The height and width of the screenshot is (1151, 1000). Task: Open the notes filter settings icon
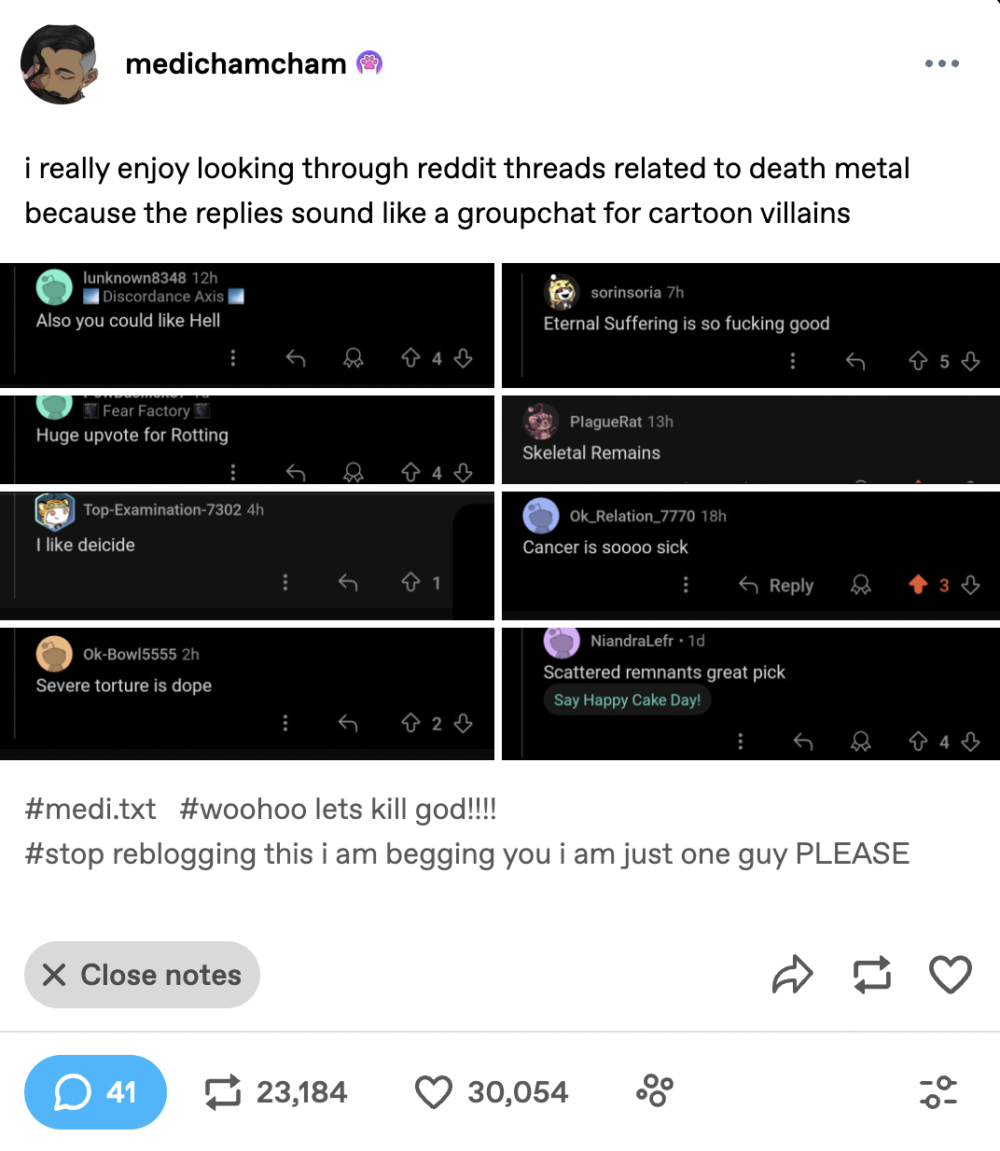pos(937,1092)
